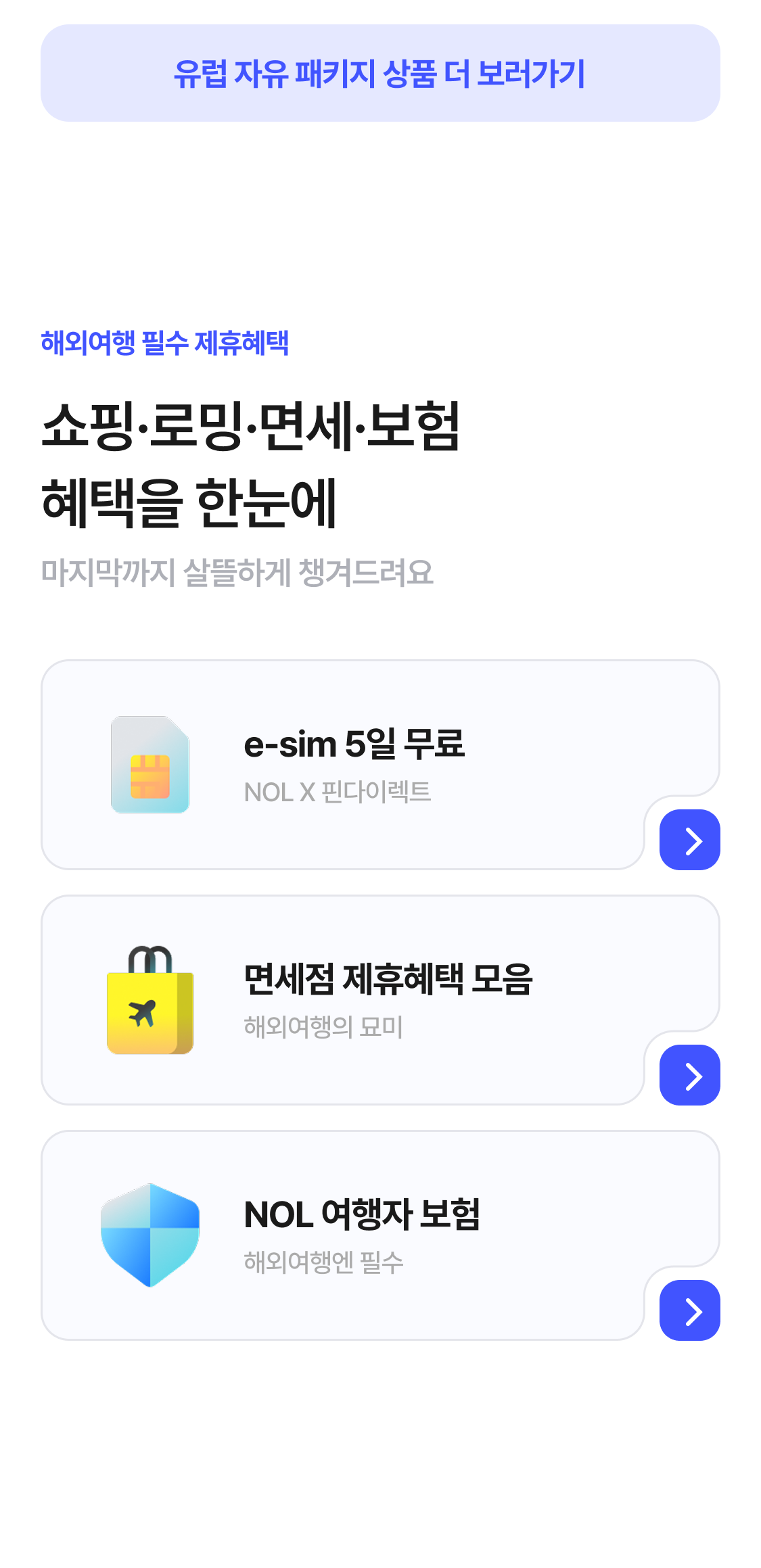Open the e-sim 5일 무료 card
The width and height of the screenshot is (761, 1568).
(x=354, y=764)
